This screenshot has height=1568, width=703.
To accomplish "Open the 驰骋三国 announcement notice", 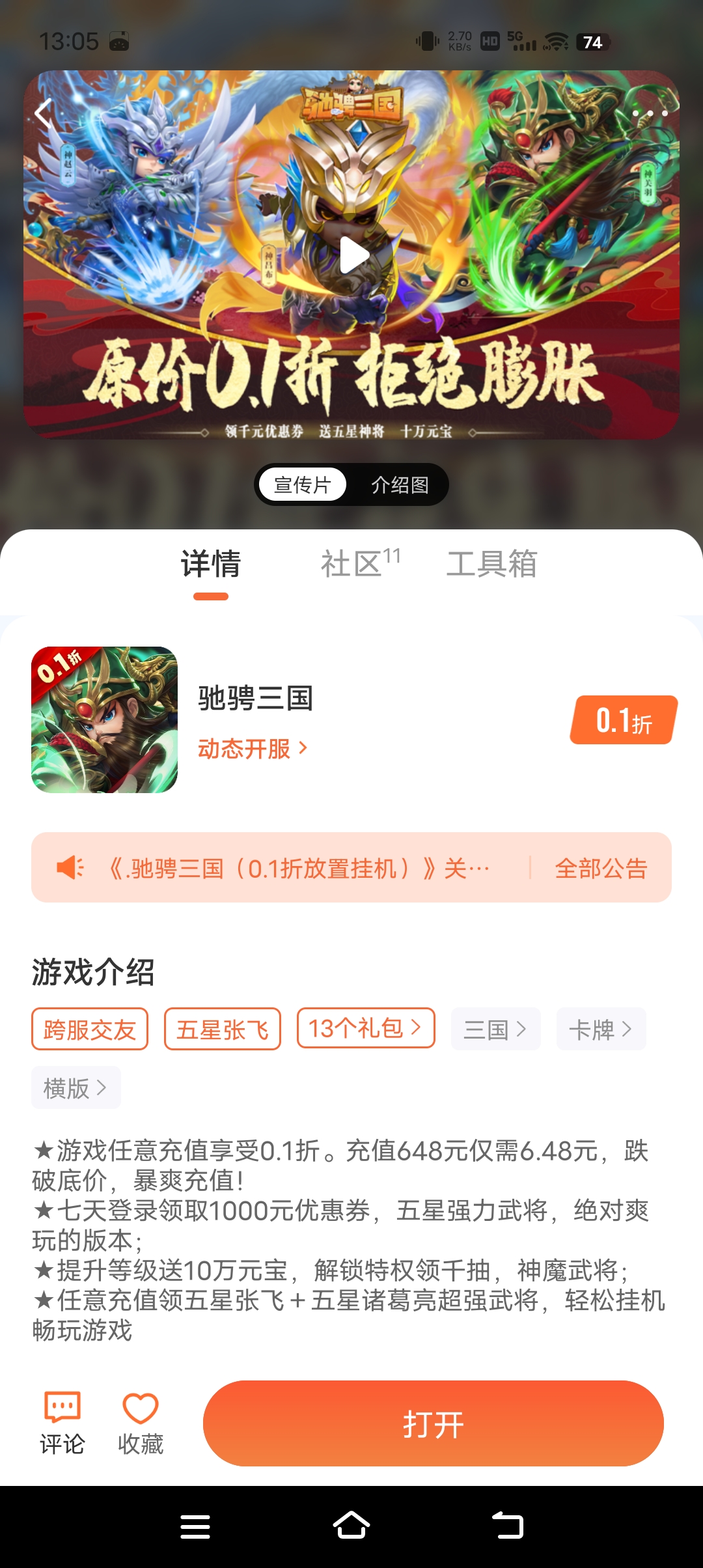I will point(299,868).
